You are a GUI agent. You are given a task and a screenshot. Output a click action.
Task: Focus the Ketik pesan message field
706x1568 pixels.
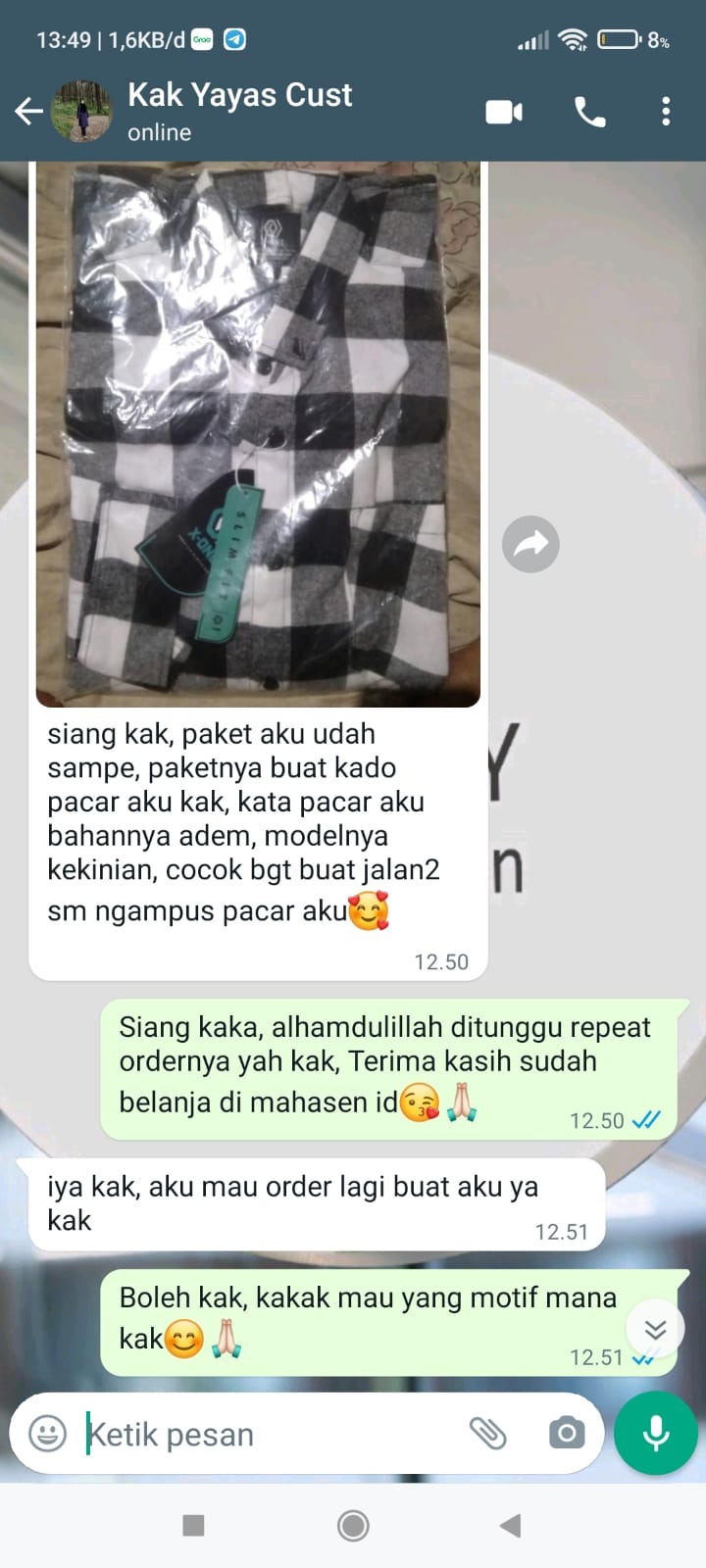click(x=265, y=1435)
